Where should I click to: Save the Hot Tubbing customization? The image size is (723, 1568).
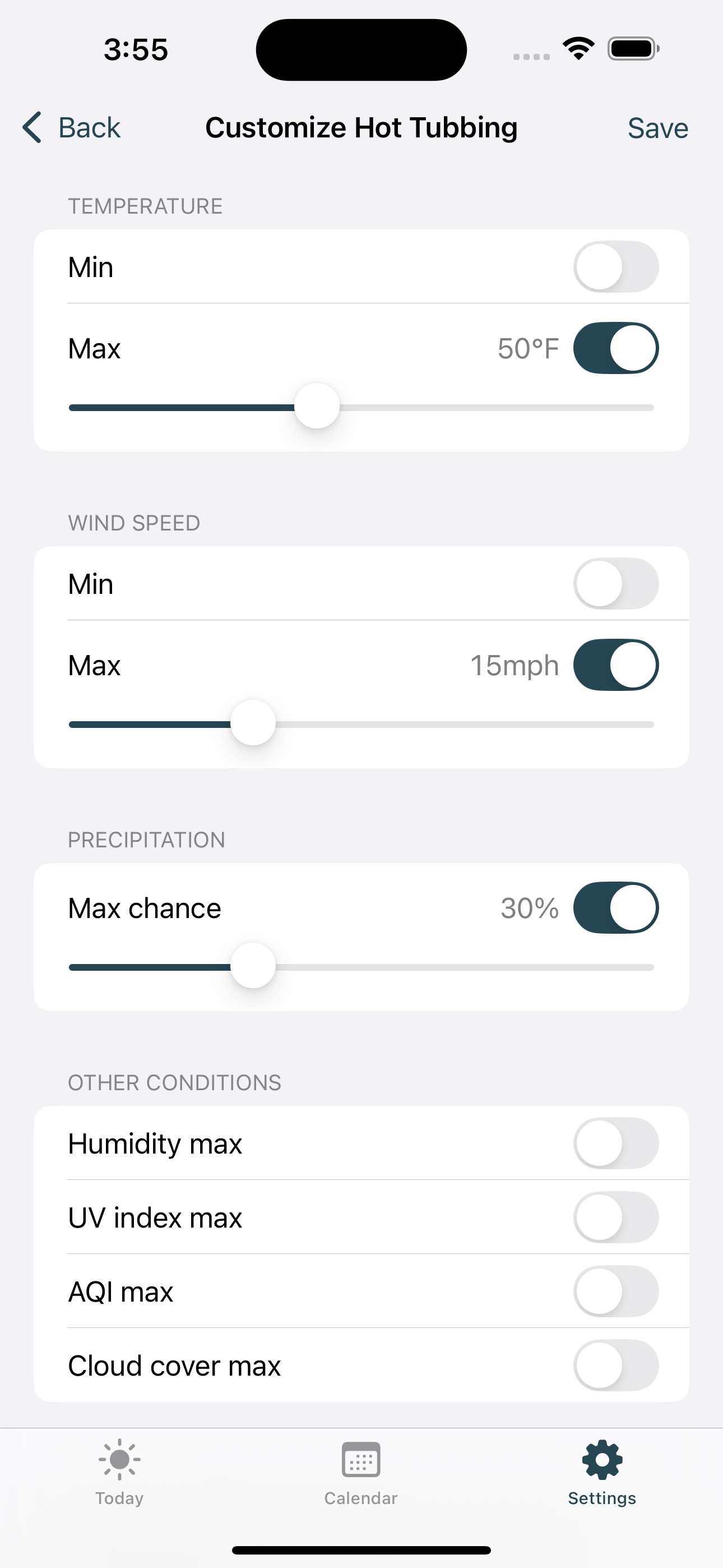click(658, 127)
